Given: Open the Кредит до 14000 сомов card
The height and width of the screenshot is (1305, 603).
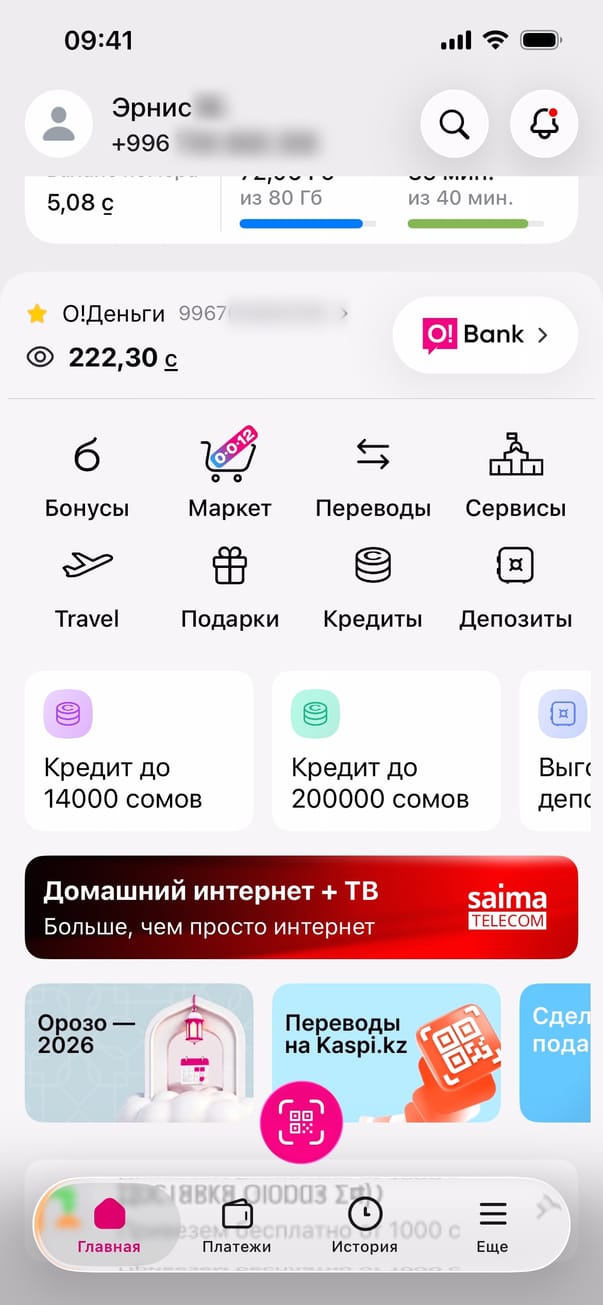Looking at the screenshot, I should (x=139, y=750).
